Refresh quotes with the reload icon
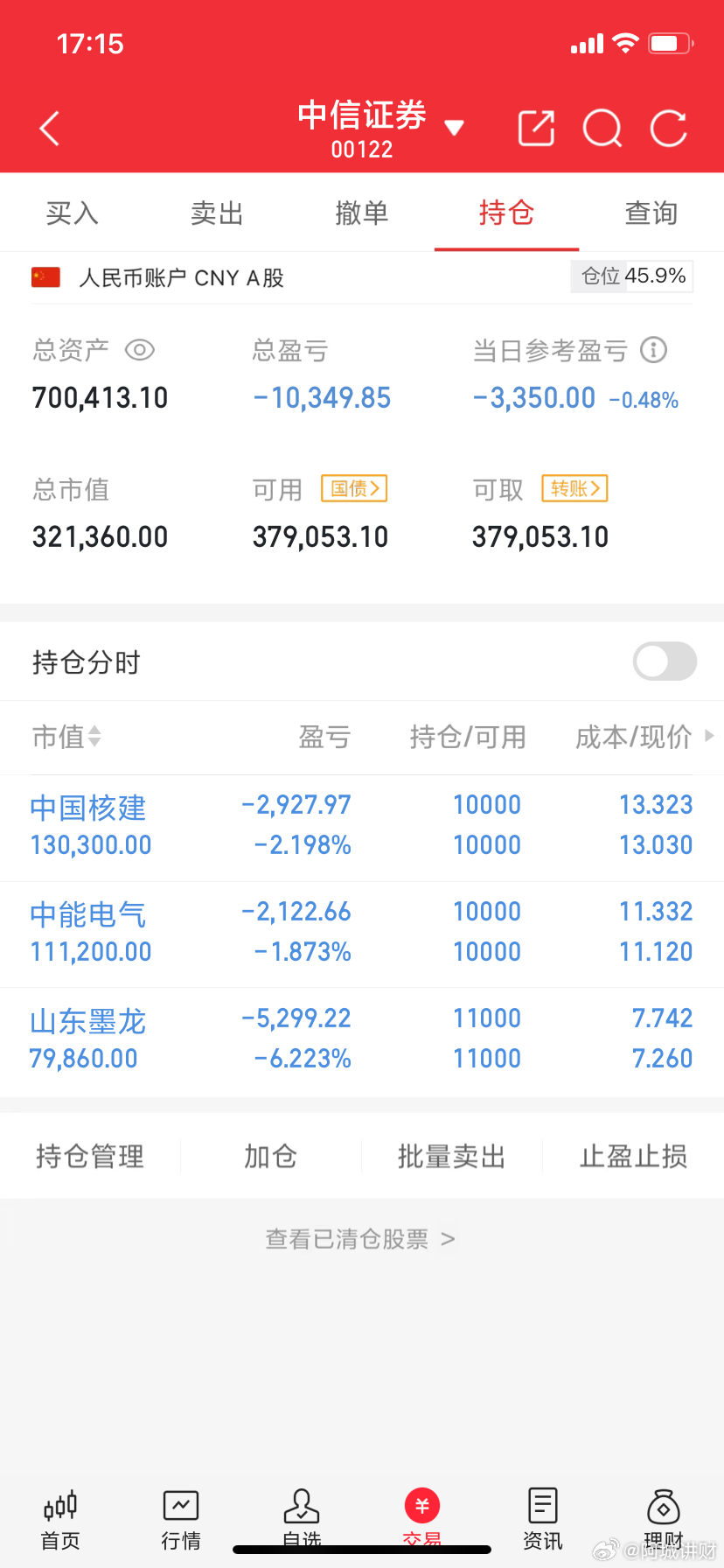Image resolution: width=724 pixels, height=1568 pixels. [x=667, y=128]
